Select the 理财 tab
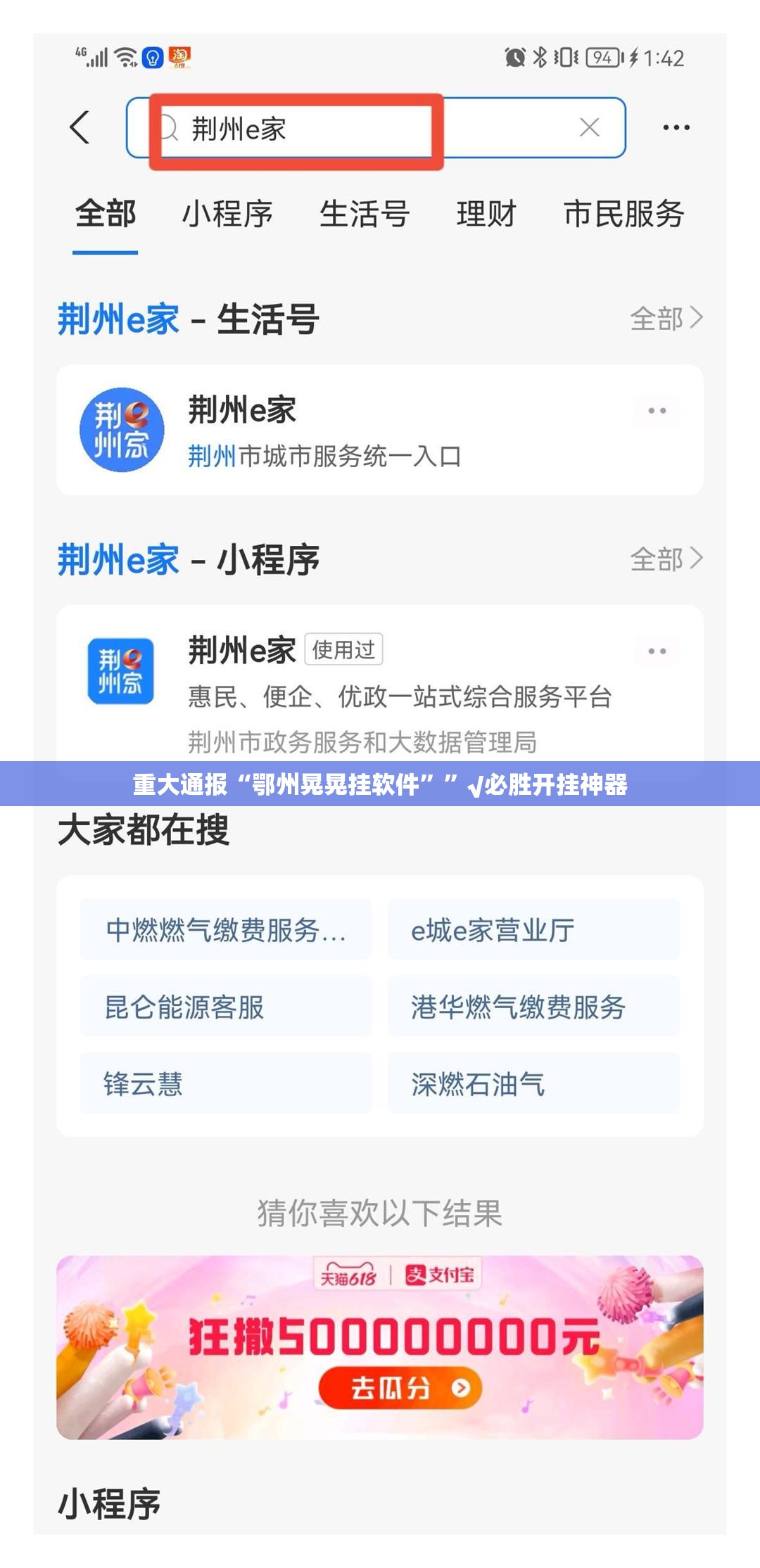 [x=486, y=214]
